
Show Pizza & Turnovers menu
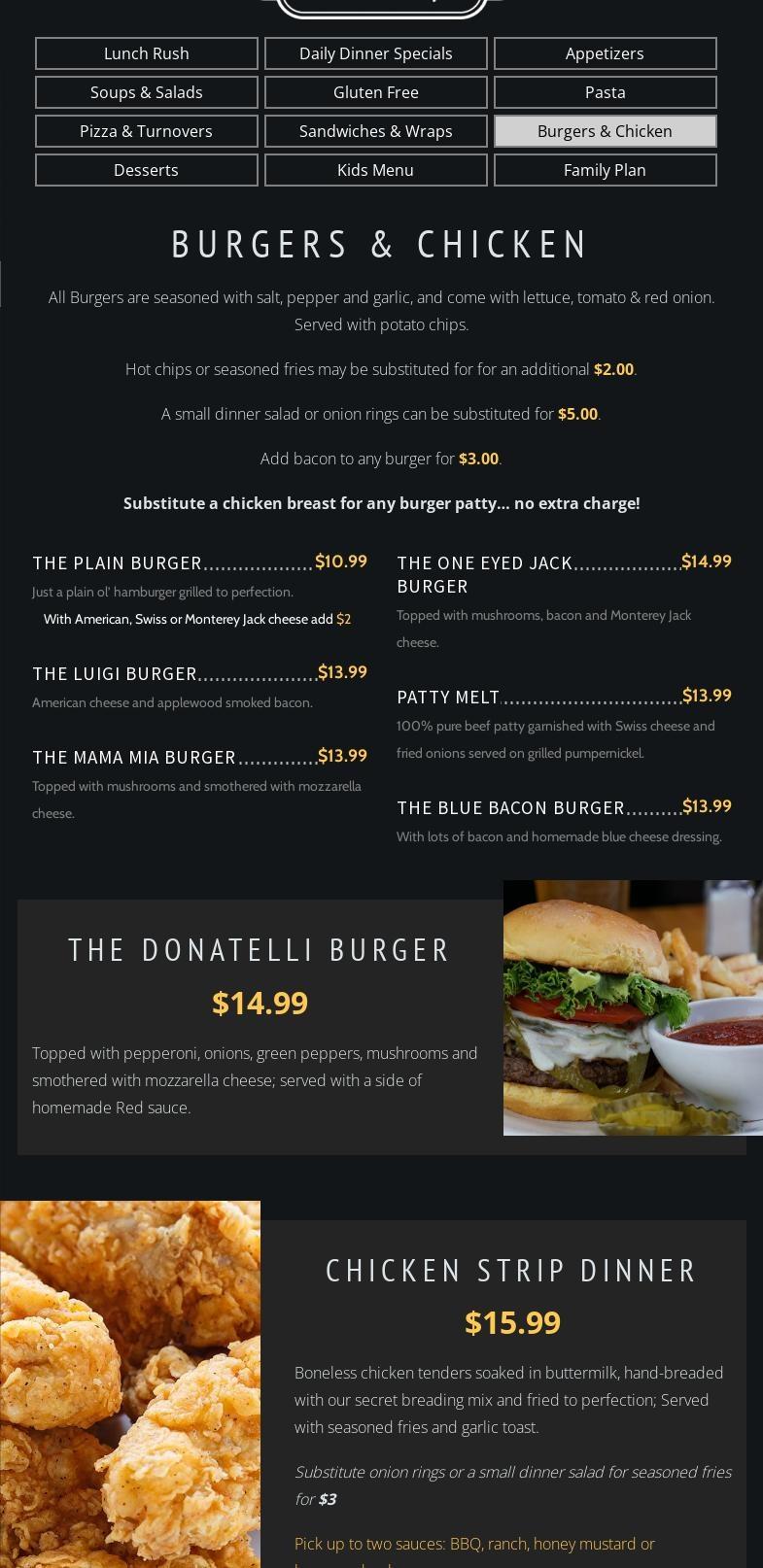coord(147,131)
